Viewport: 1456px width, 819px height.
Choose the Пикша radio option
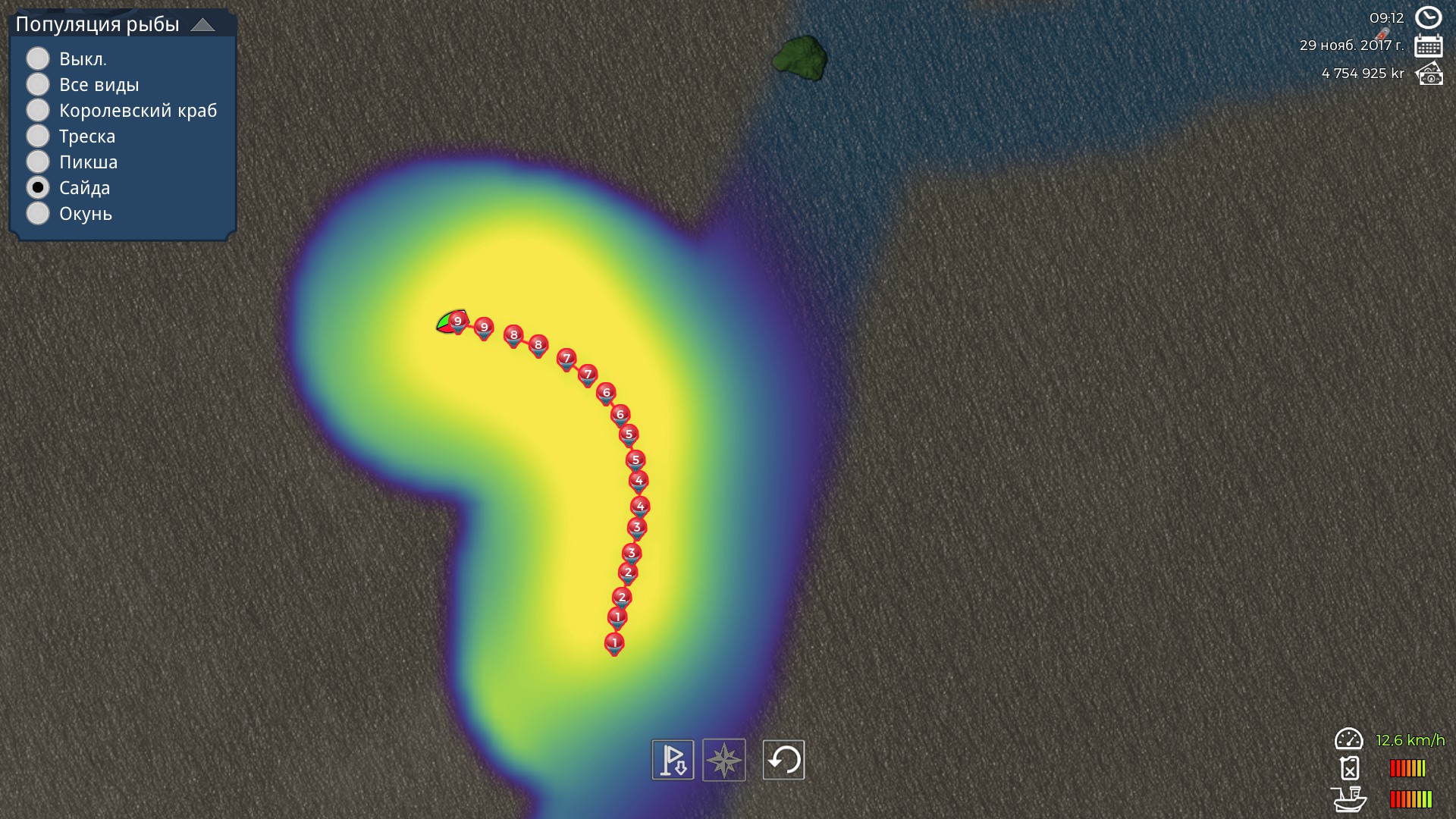click(38, 162)
